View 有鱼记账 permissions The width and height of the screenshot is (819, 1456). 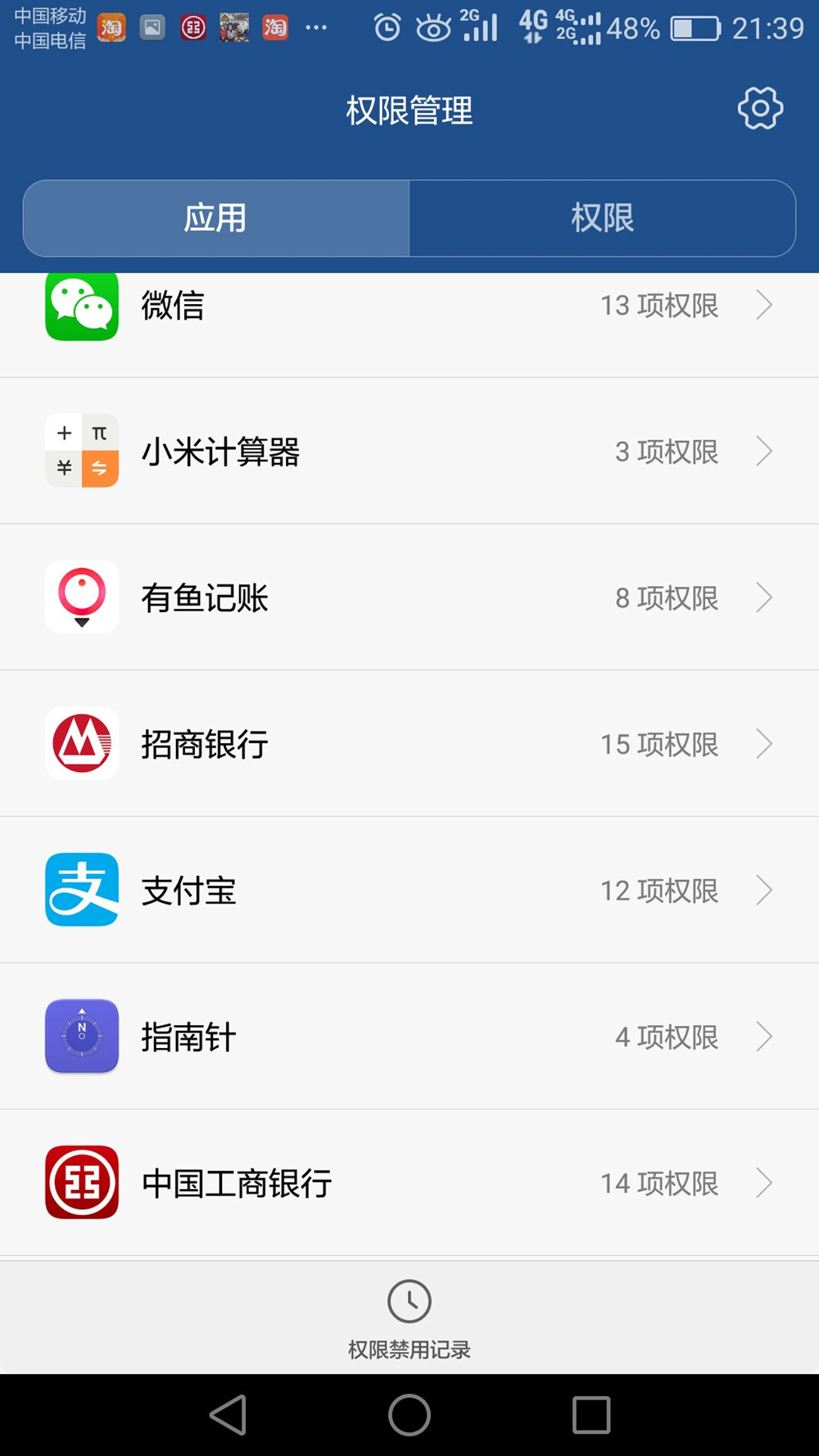pyautogui.click(x=409, y=598)
